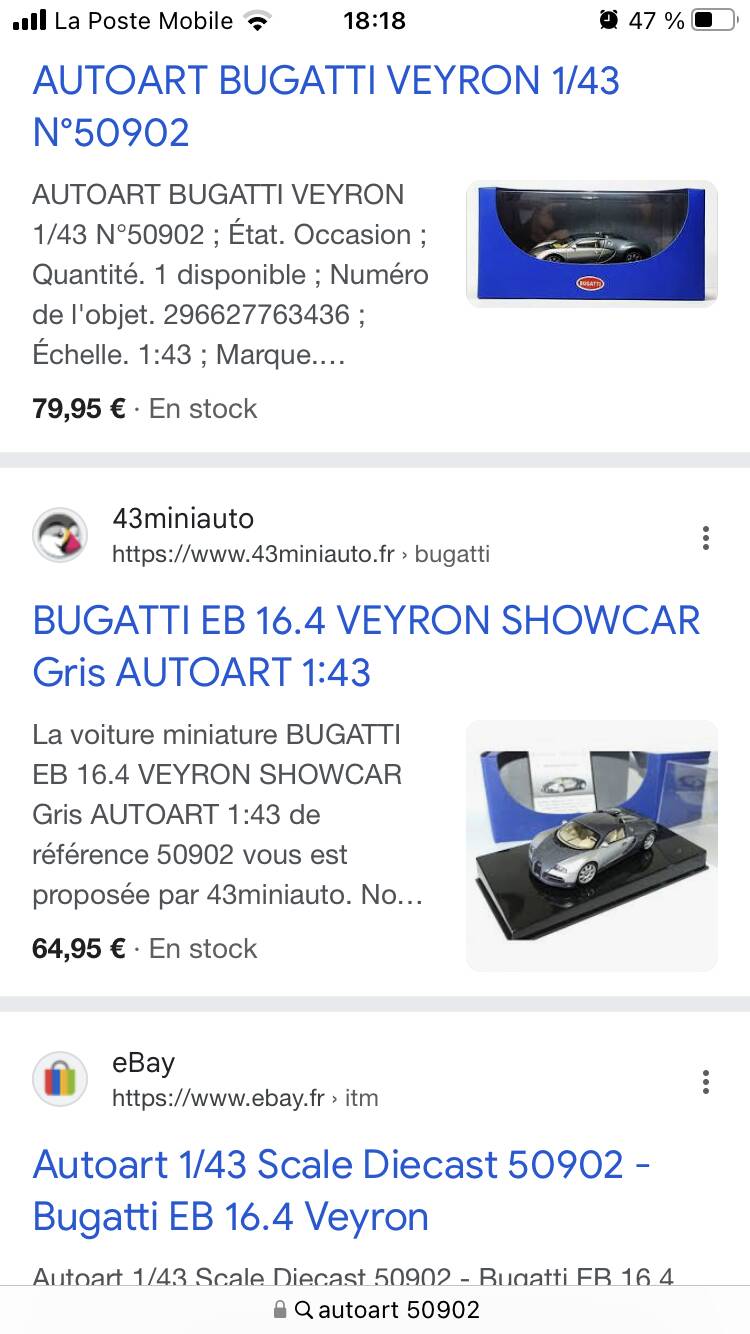This screenshot has height=1334, width=750.
Task: Open BUGATTI EB 16.4 VEYRON SHOWCAR Gris result
Action: pos(366,646)
